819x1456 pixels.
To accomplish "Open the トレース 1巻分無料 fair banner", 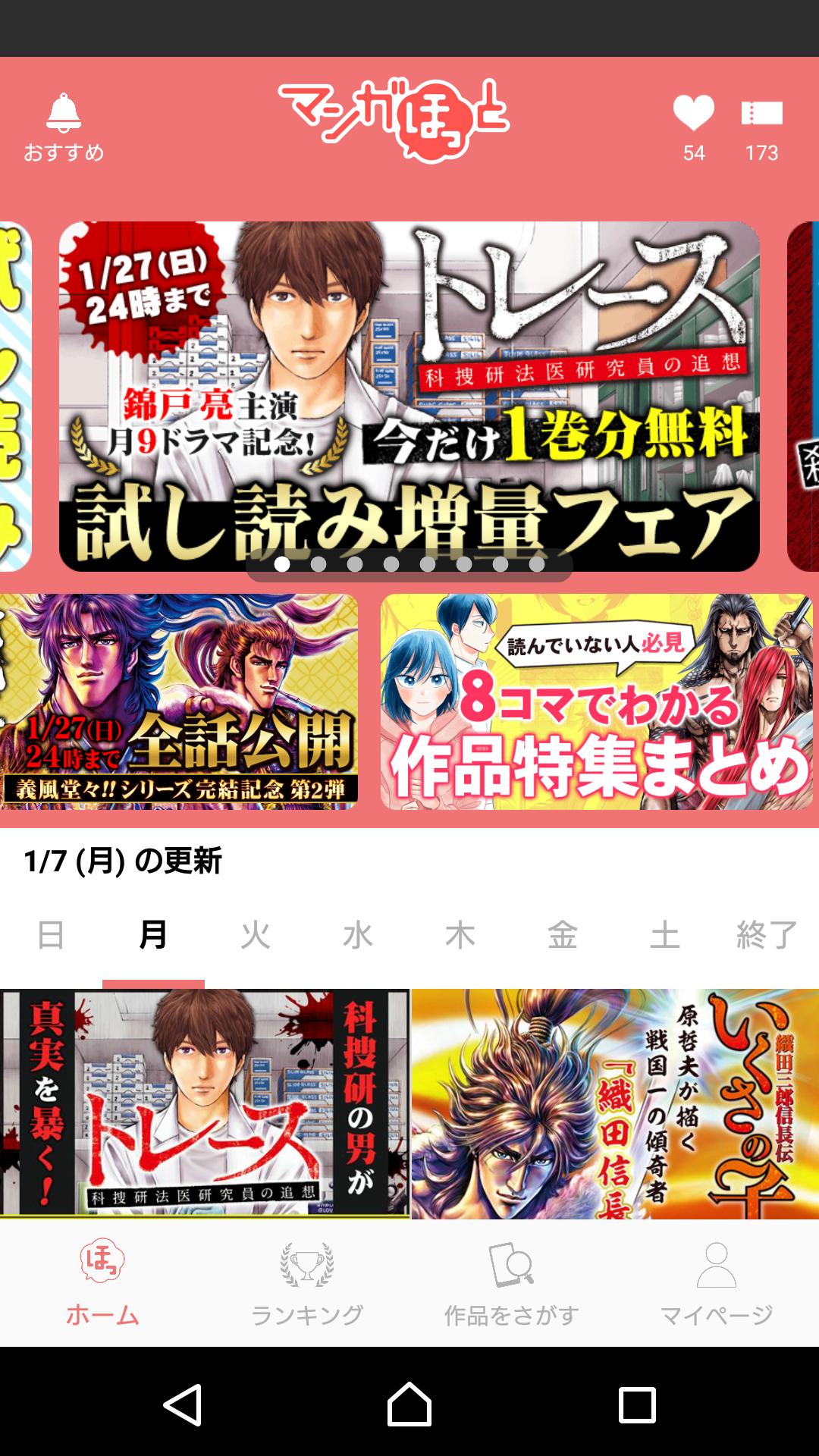I will coord(409,396).
